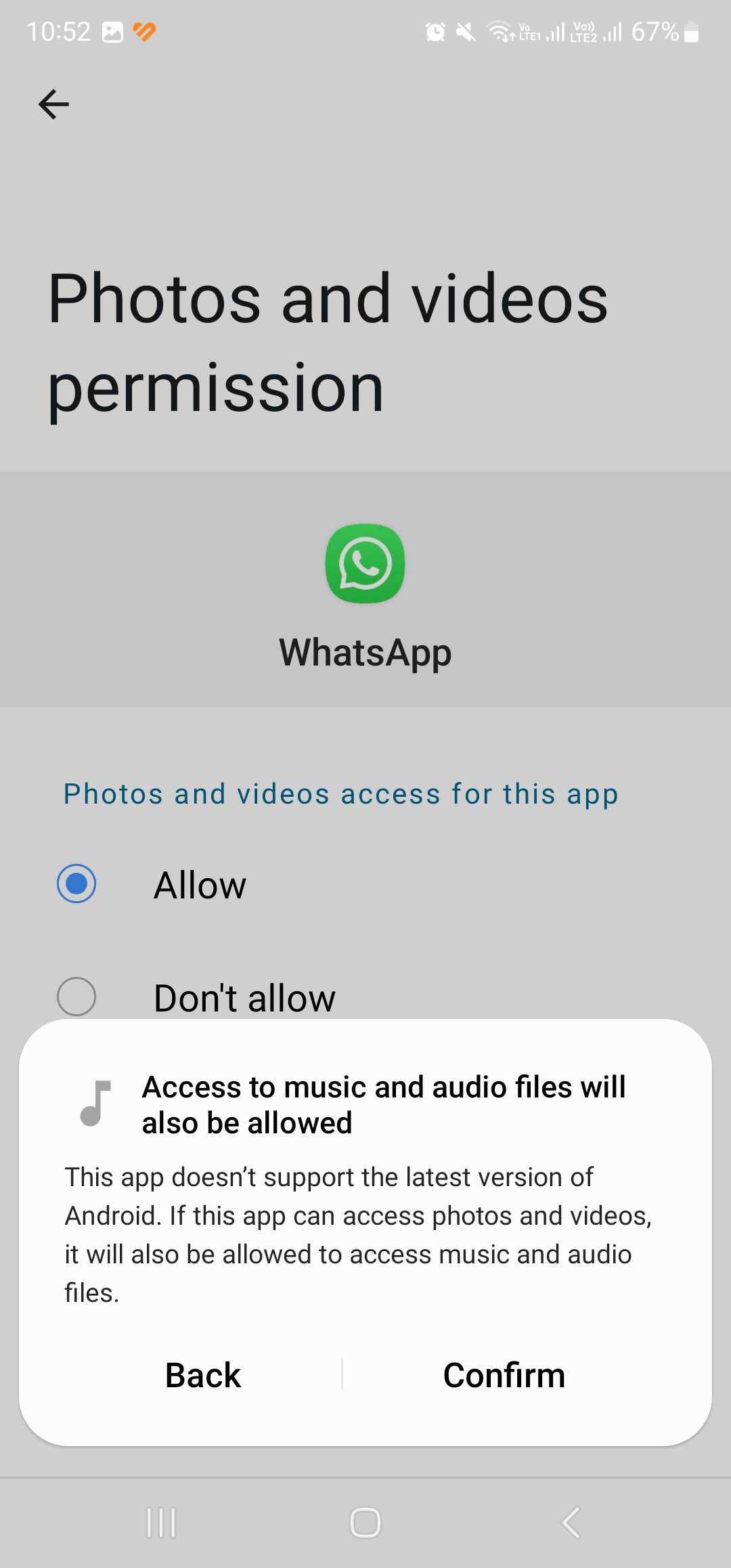
Task: Tap the Back button in the dialog
Action: (202, 1375)
